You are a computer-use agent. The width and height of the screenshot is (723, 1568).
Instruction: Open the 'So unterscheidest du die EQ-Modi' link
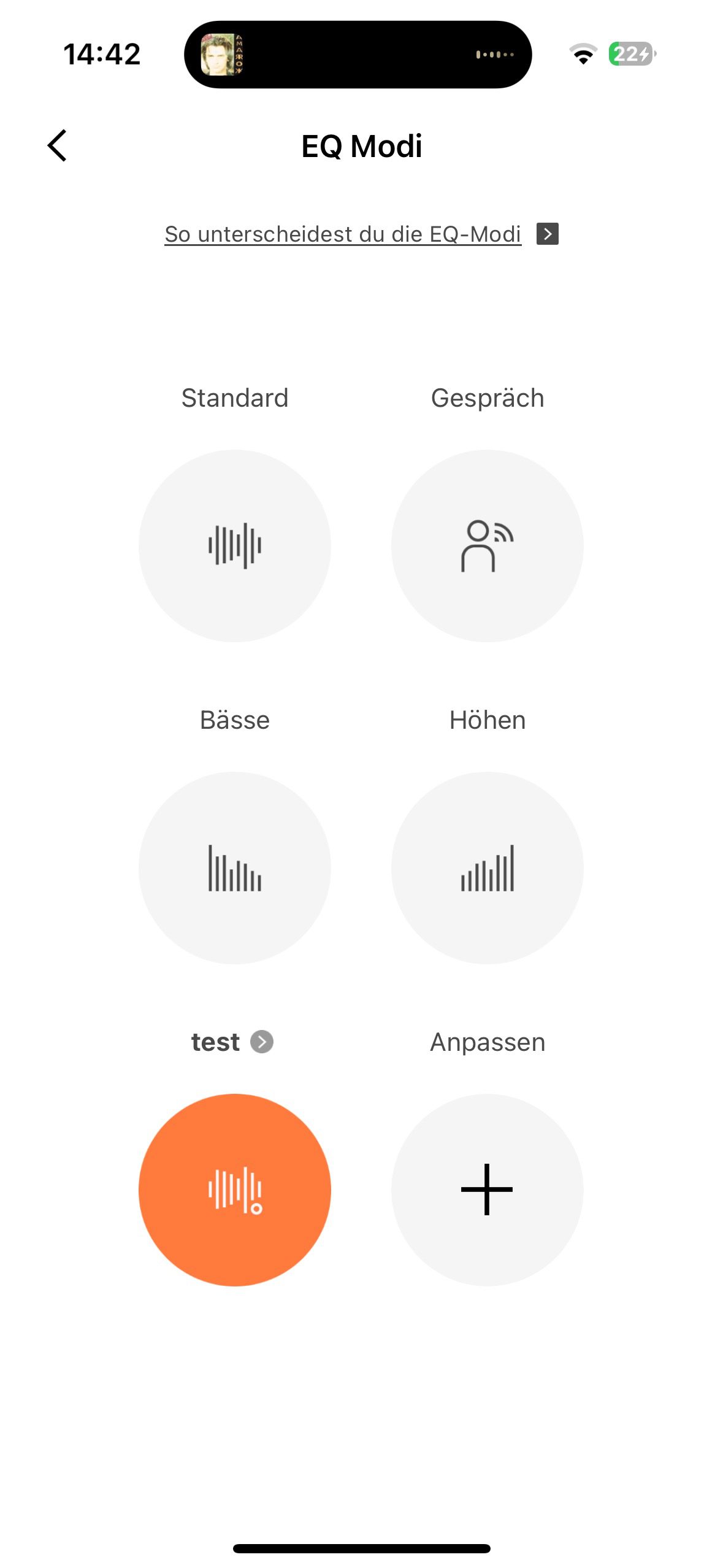coord(343,234)
